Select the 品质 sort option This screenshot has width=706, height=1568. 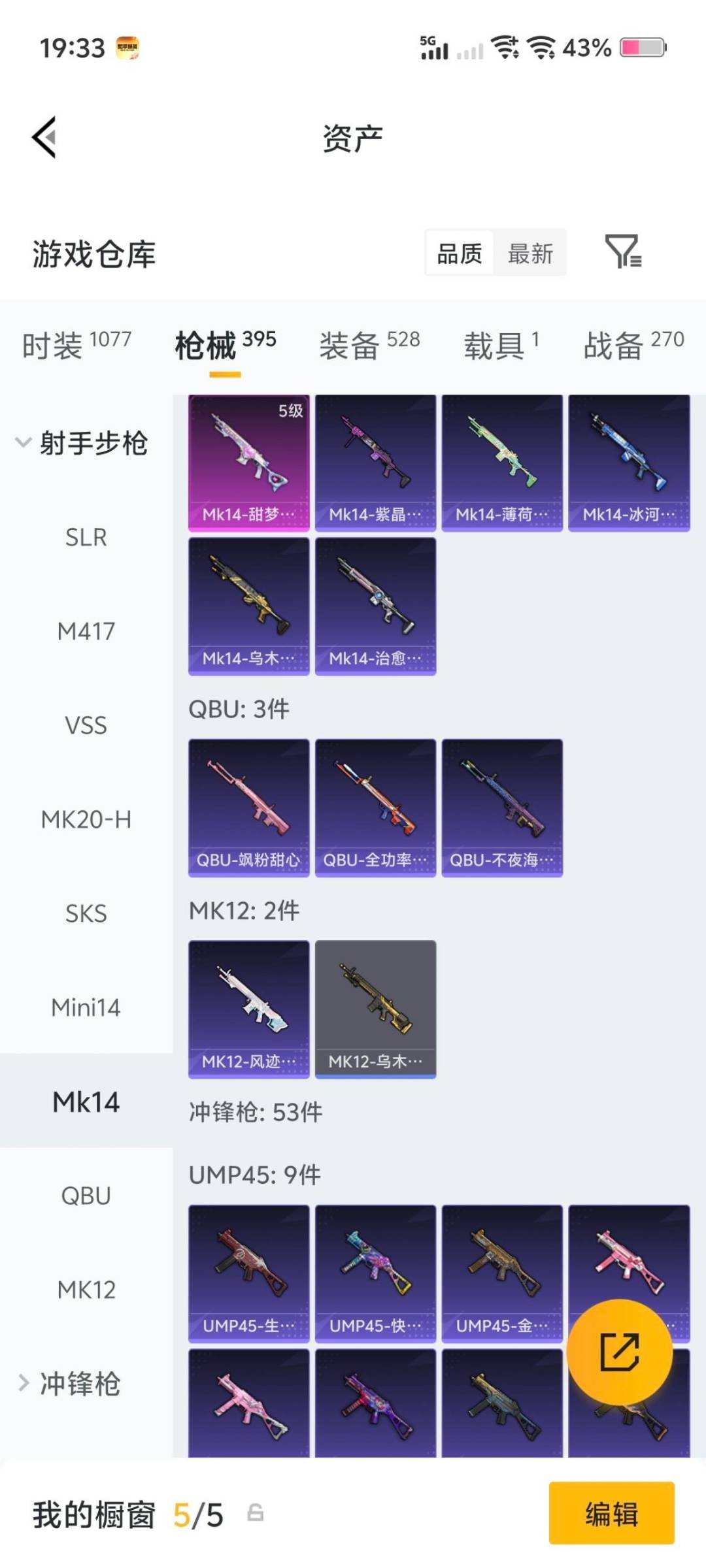pyautogui.click(x=458, y=253)
